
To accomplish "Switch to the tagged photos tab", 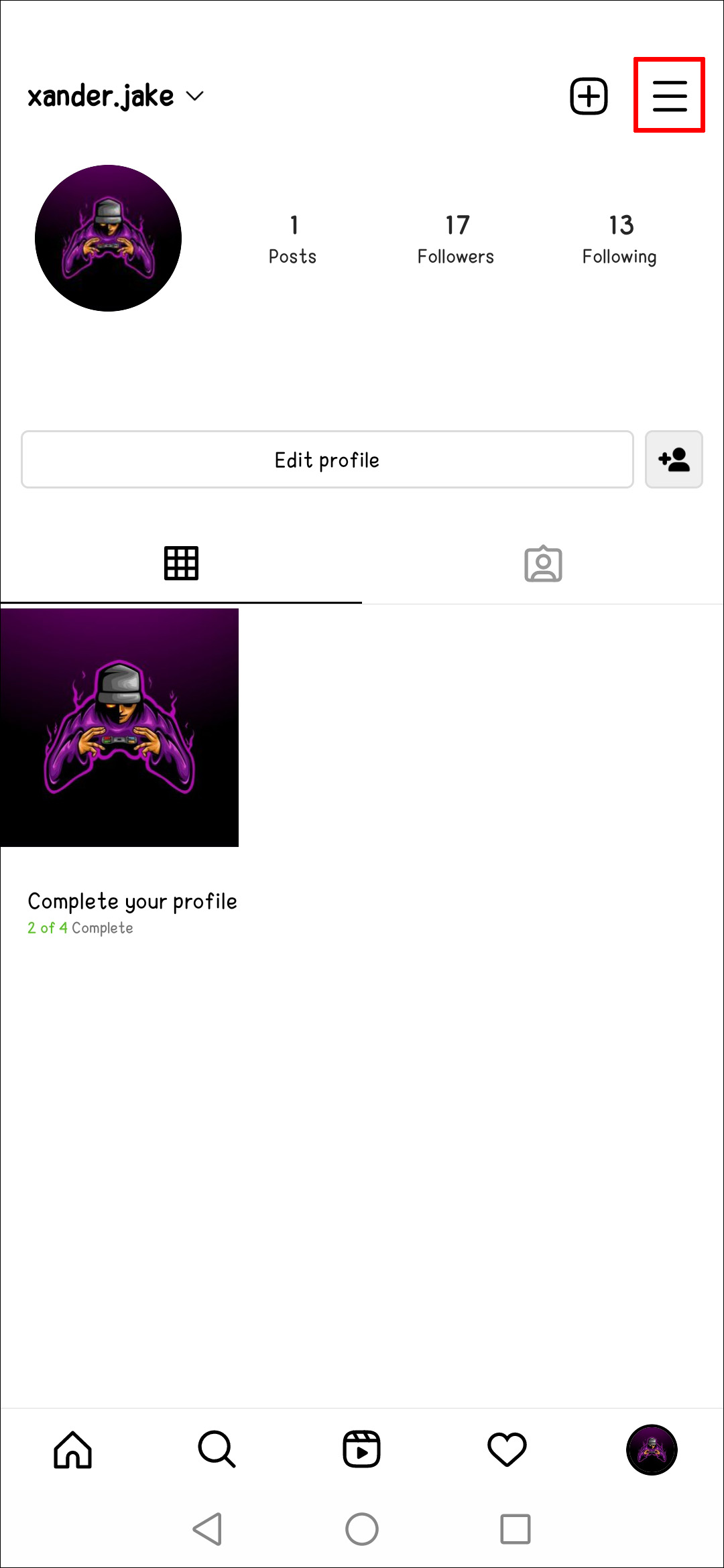I will tap(543, 564).
